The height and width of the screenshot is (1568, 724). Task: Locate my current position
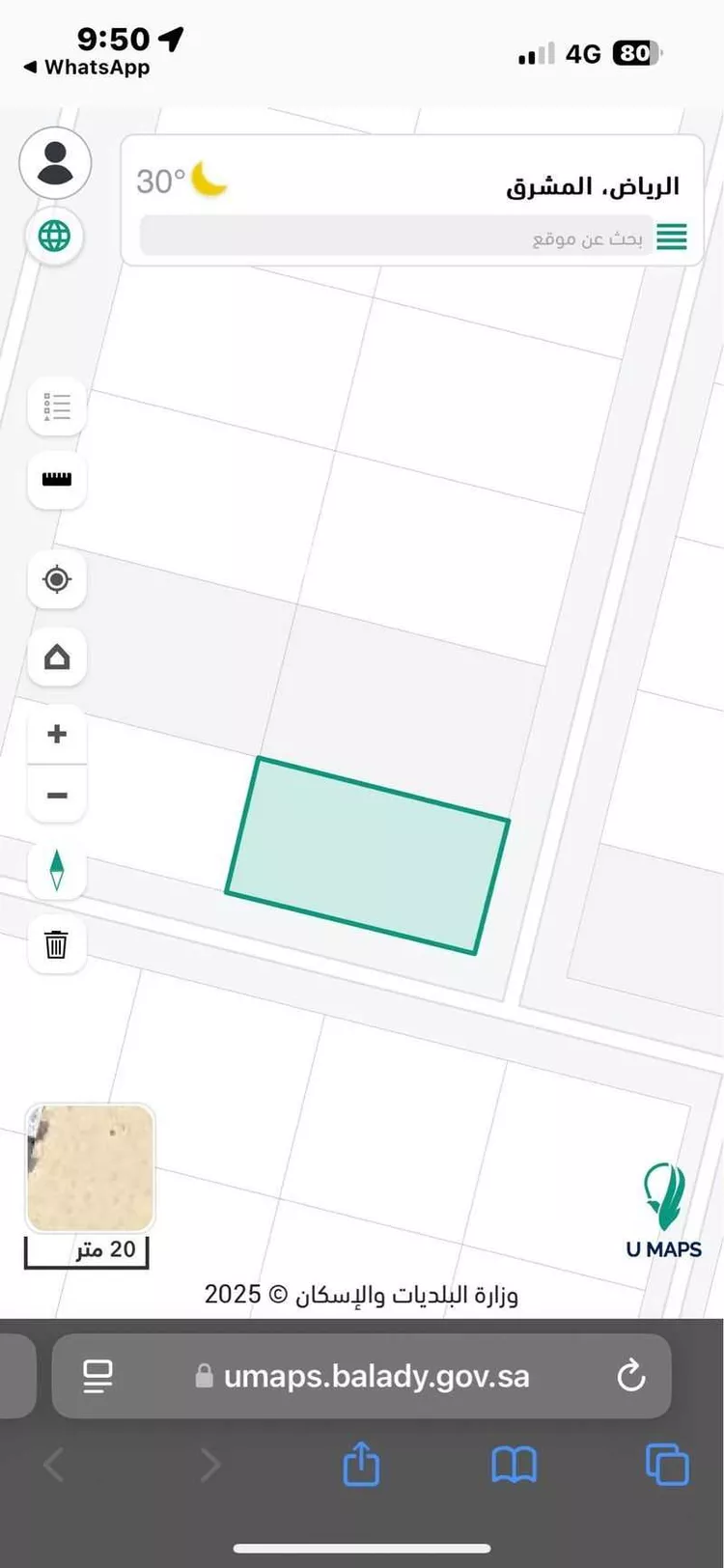click(57, 579)
